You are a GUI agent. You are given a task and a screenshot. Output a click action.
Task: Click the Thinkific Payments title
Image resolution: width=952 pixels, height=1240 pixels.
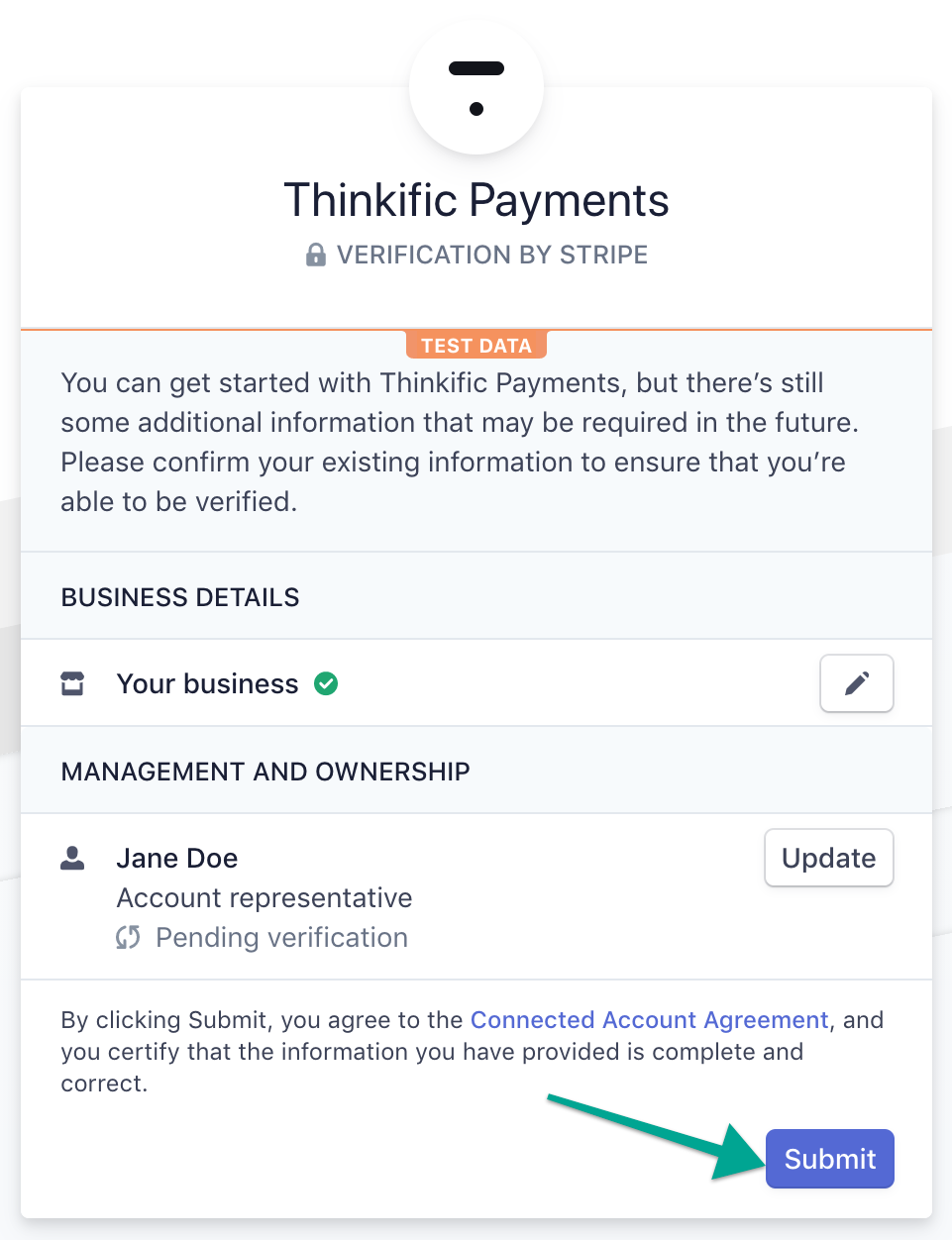476,200
